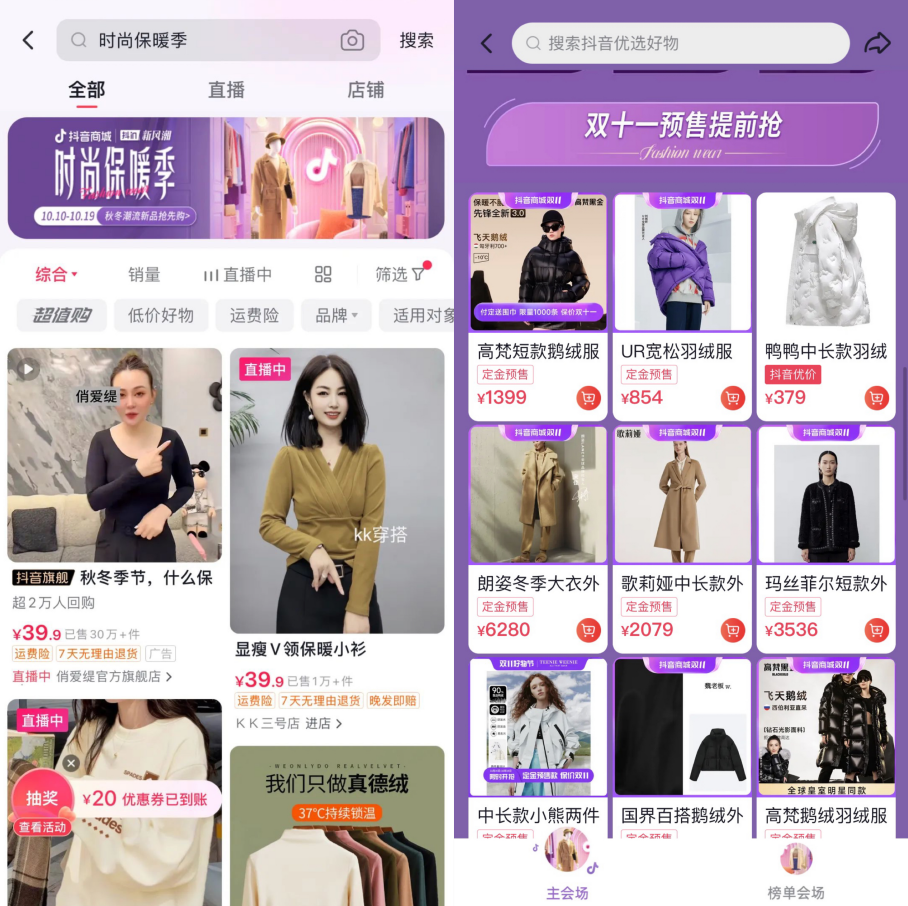Add 鸭鸭中长款羽绒 to cart
The image size is (908, 906).
coord(876,398)
